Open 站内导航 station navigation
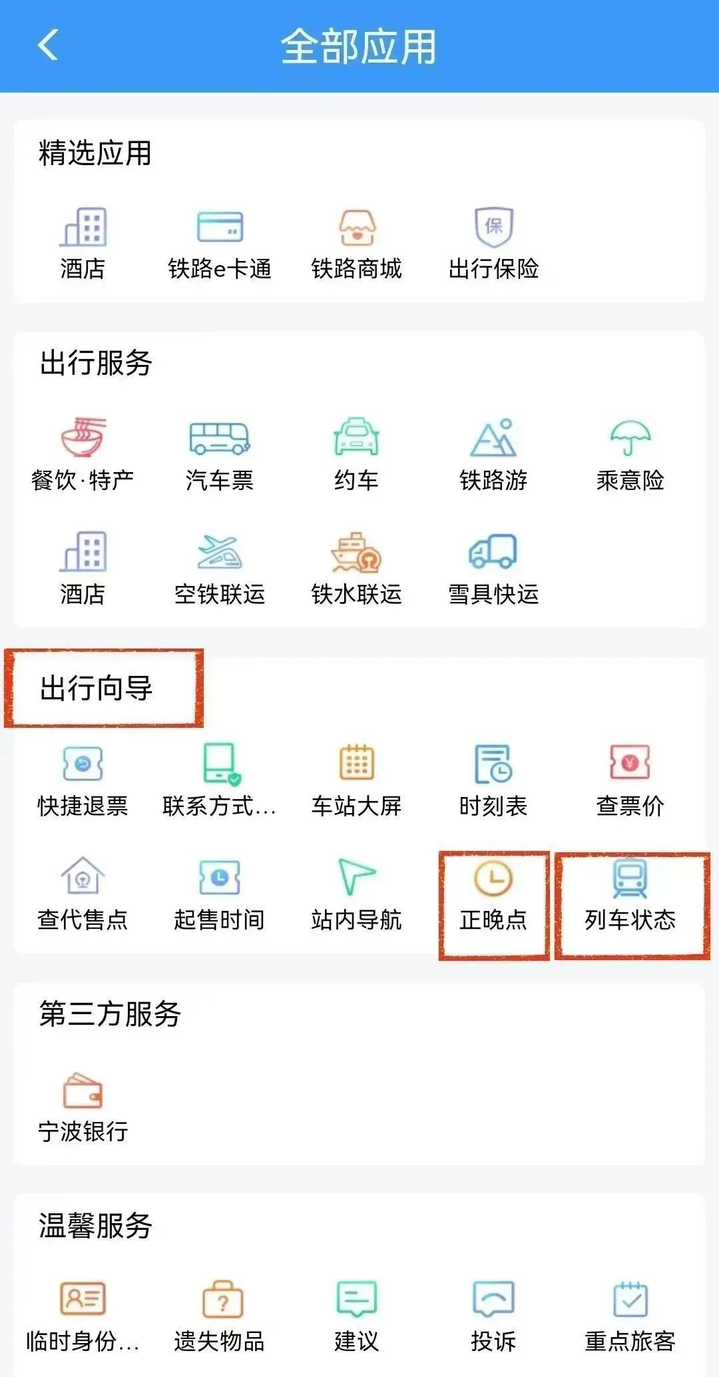Image resolution: width=719 pixels, height=1377 pixels. tap(356, 894)
